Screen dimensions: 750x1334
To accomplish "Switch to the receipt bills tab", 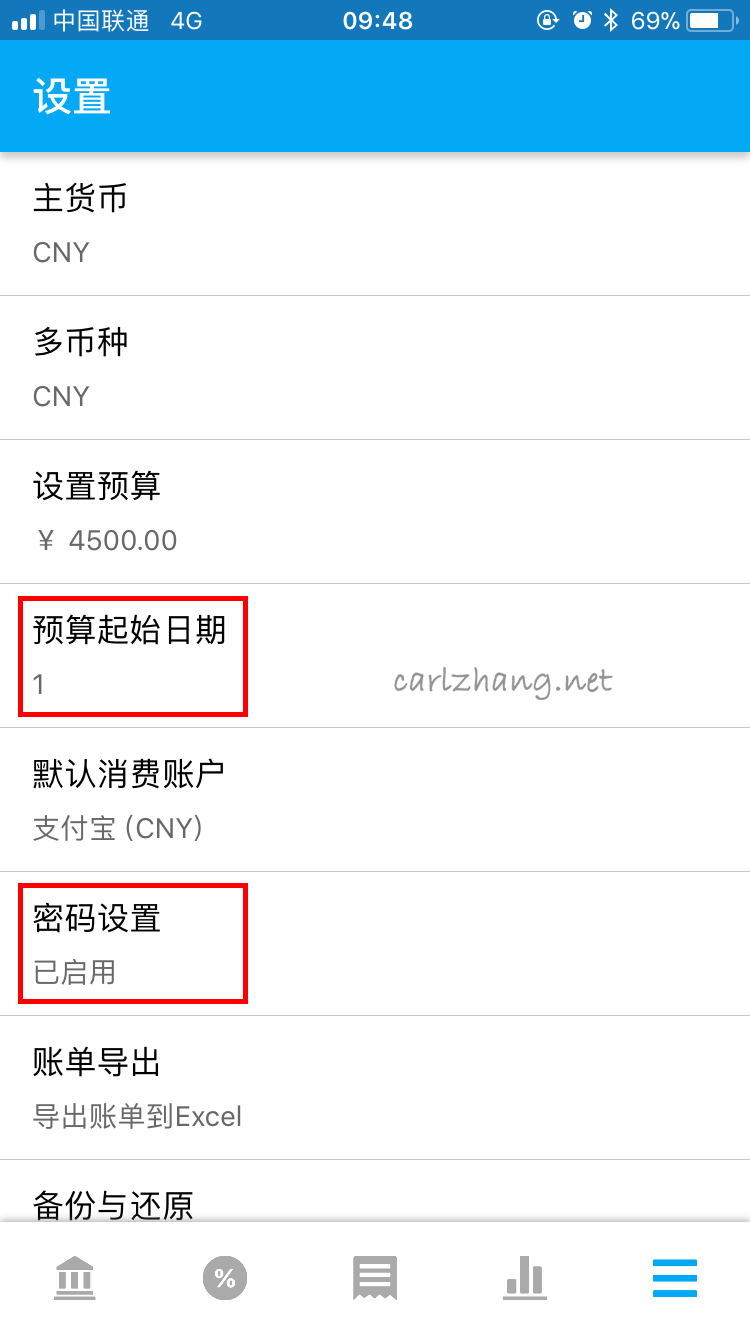I will point(375,1278).
